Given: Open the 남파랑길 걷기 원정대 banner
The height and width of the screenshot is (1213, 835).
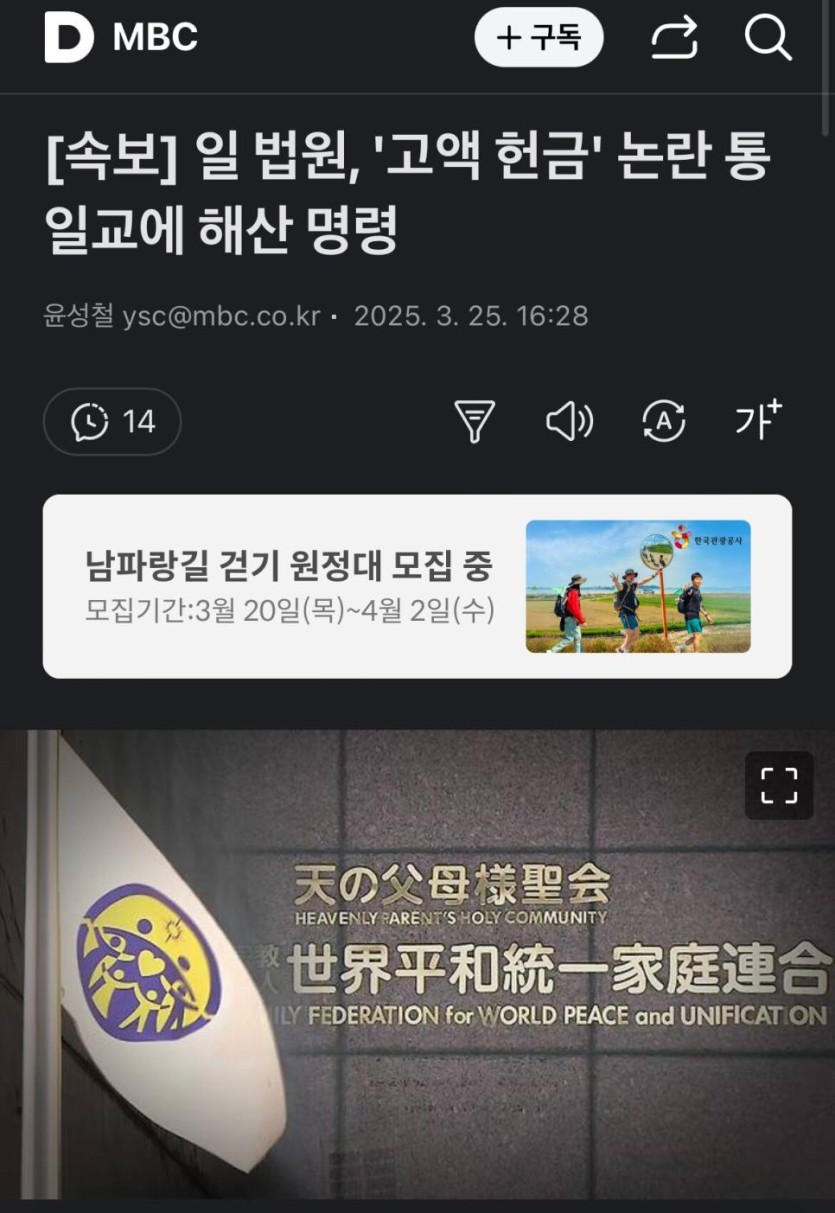Looking at the screenshot, I should click(417, 586).
